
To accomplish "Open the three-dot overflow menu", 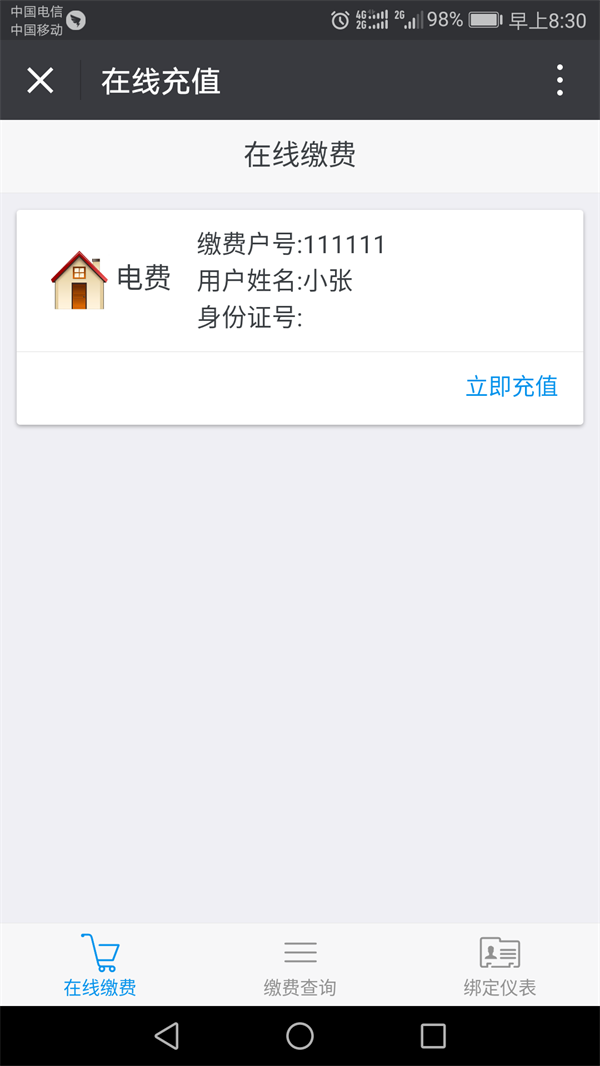I will pos(559,80).
